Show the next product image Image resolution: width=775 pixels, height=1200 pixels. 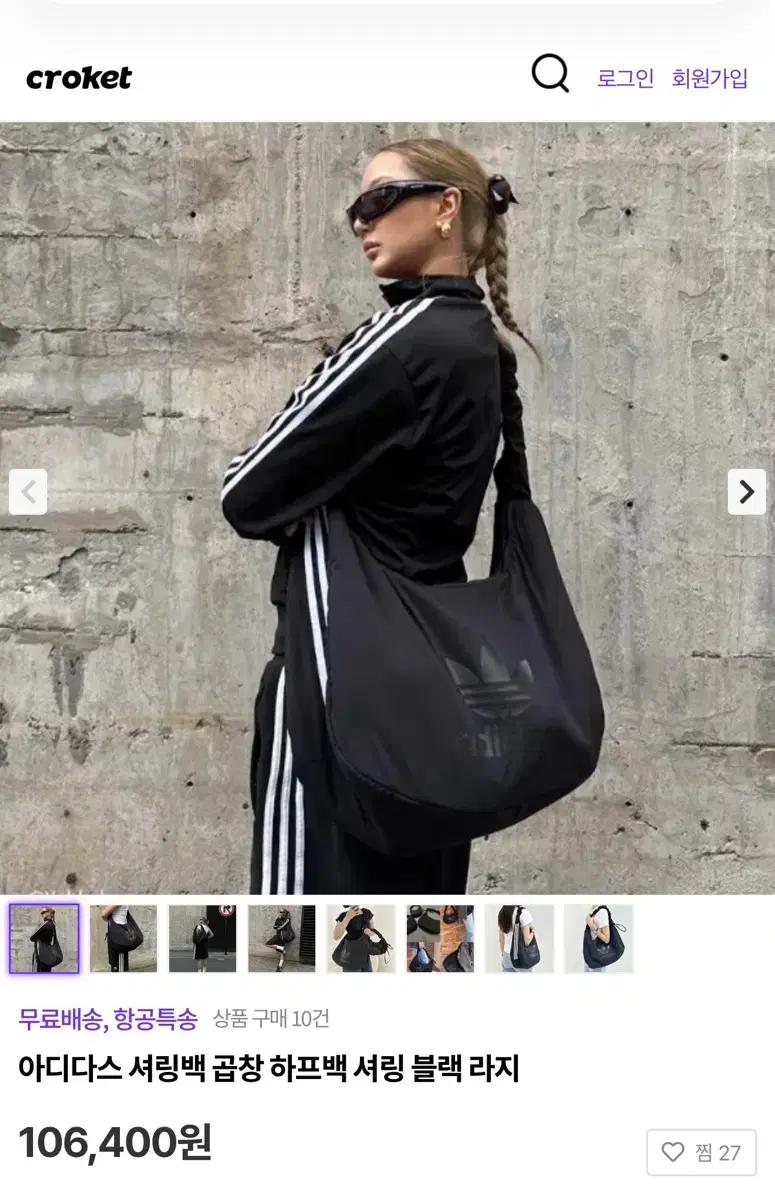[746, 492]
